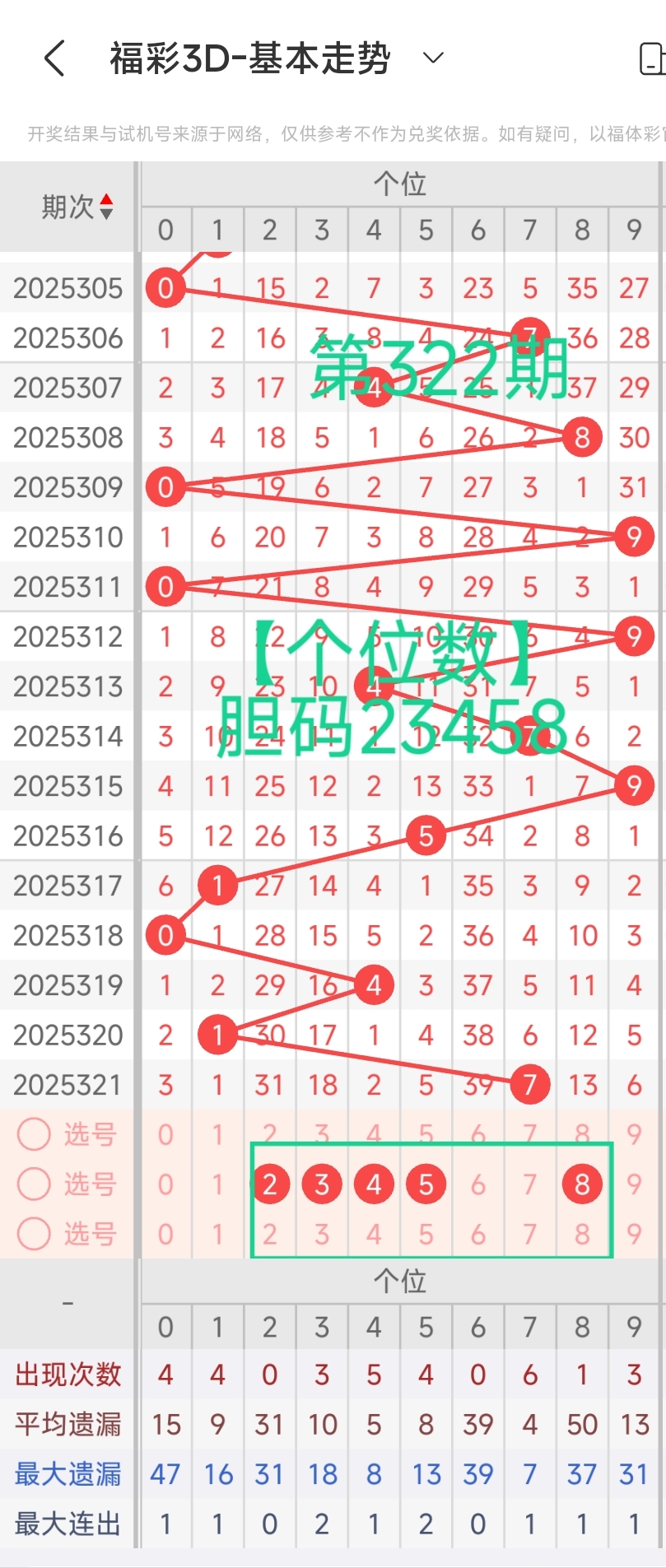Image resolution: width=666 pixels, height=1568 pixels.
Task: Toggle number 9 in the third selection row
Action: [634, 1235]
